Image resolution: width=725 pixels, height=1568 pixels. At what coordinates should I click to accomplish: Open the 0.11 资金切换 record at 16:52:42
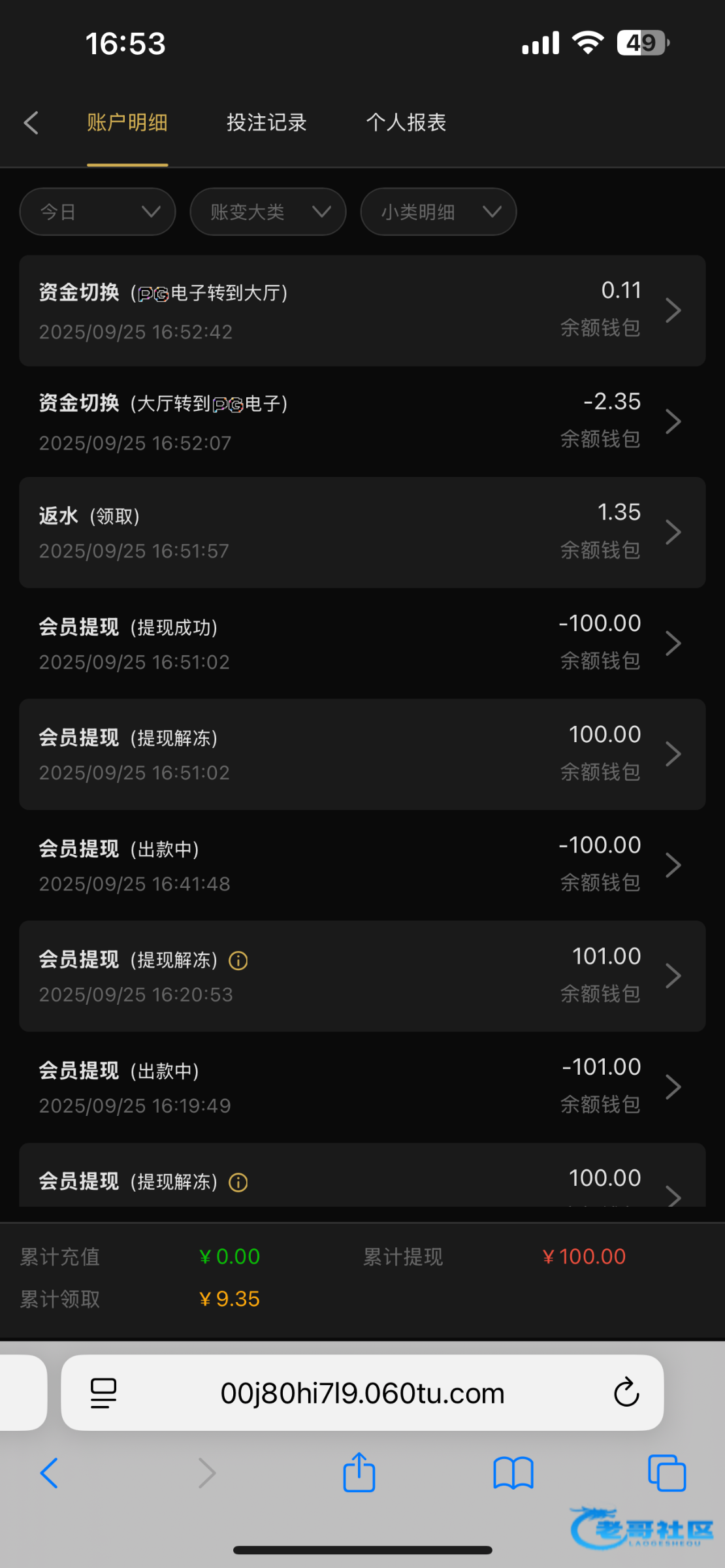pyautogui.click(x=362, y=310)
